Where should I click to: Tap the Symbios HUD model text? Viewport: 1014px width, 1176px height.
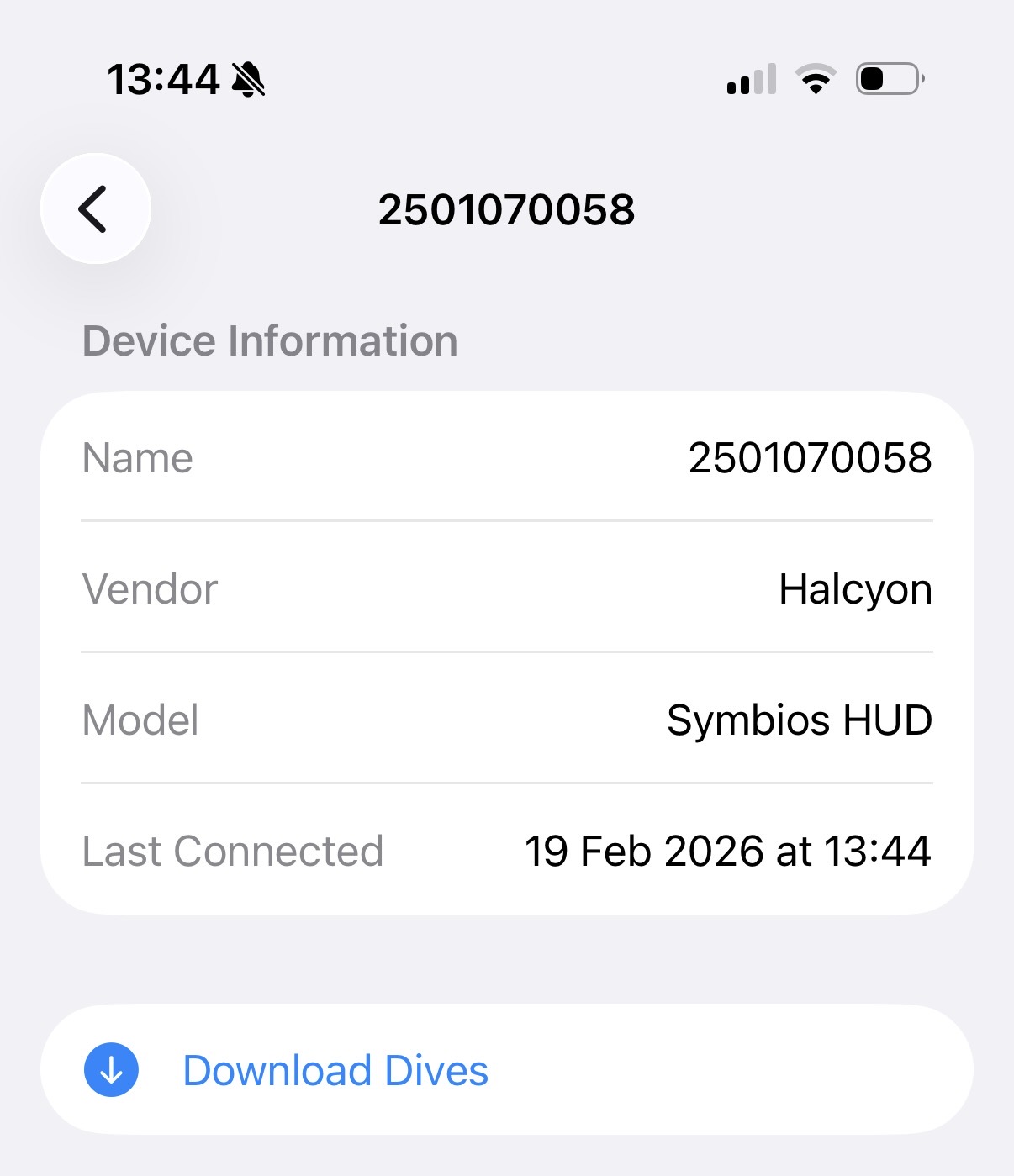pos(799,720)
